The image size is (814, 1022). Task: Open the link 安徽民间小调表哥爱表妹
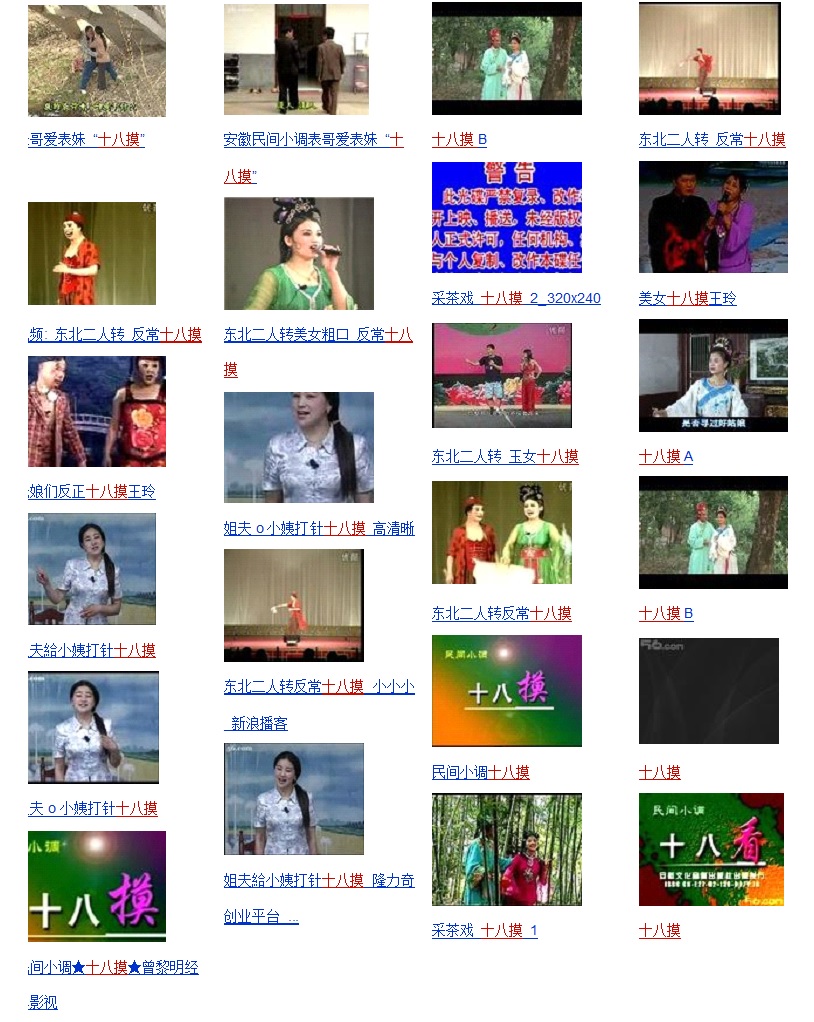[x=313, y=140]
